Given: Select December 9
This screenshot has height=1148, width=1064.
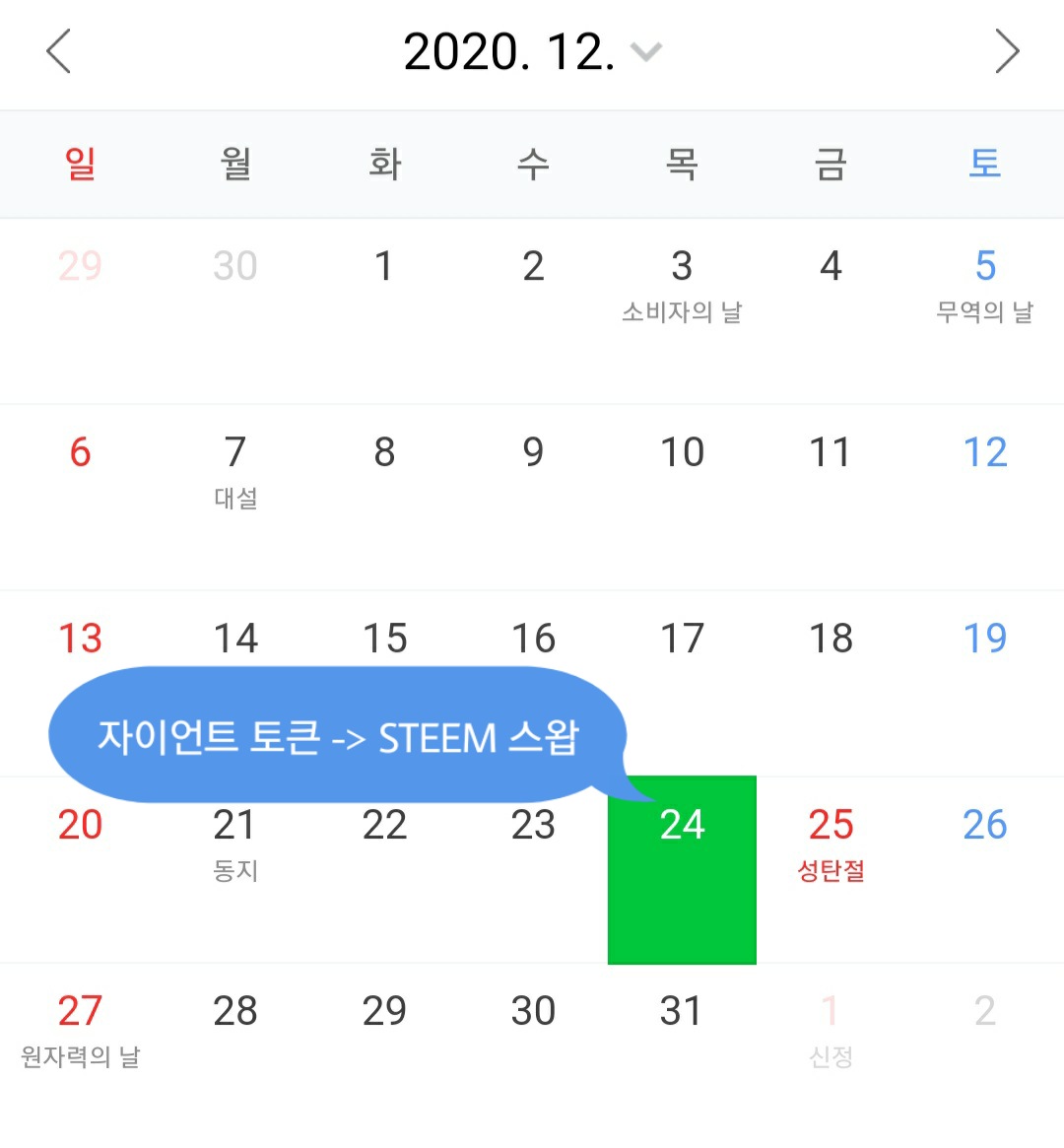Looking at the screenshot, I should point(533,452).
